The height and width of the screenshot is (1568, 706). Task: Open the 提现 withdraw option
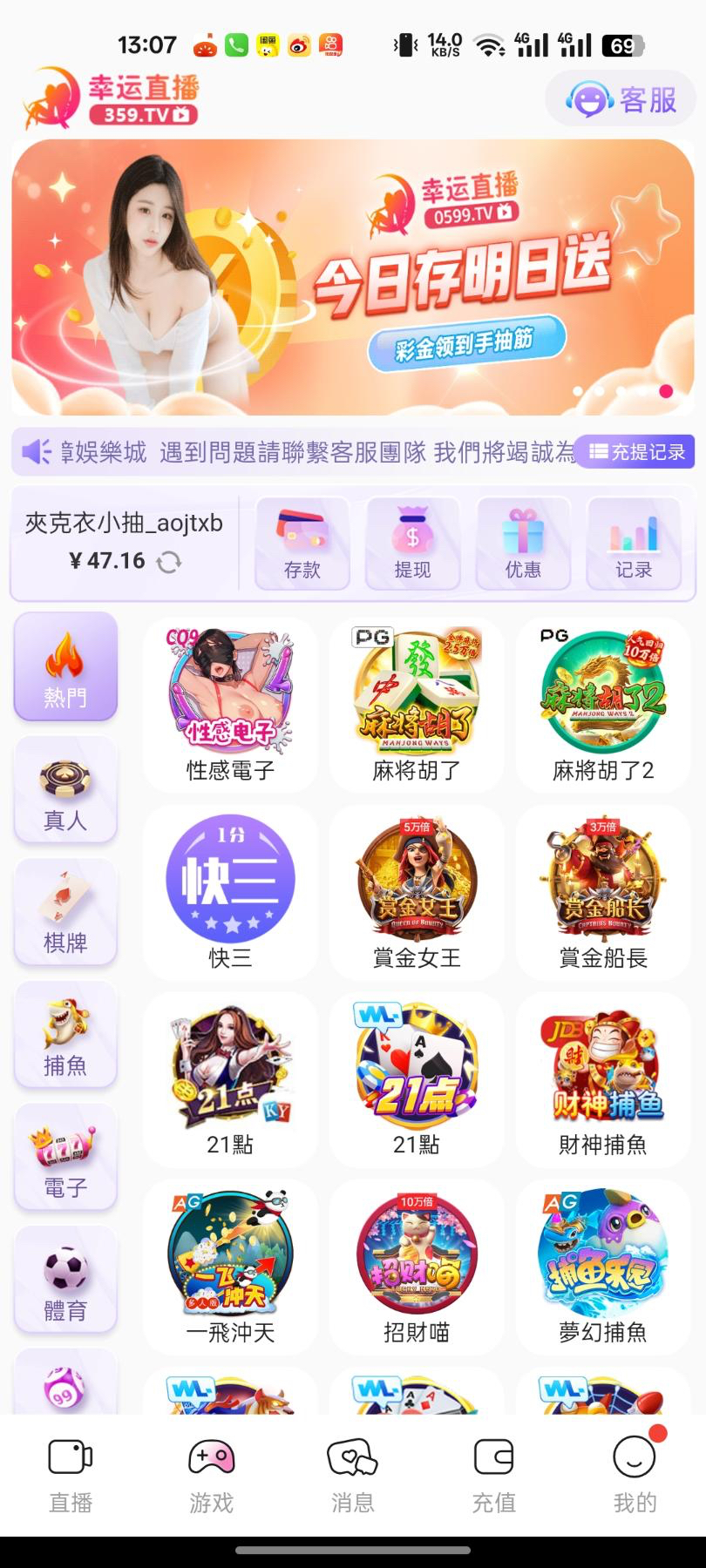412,544
